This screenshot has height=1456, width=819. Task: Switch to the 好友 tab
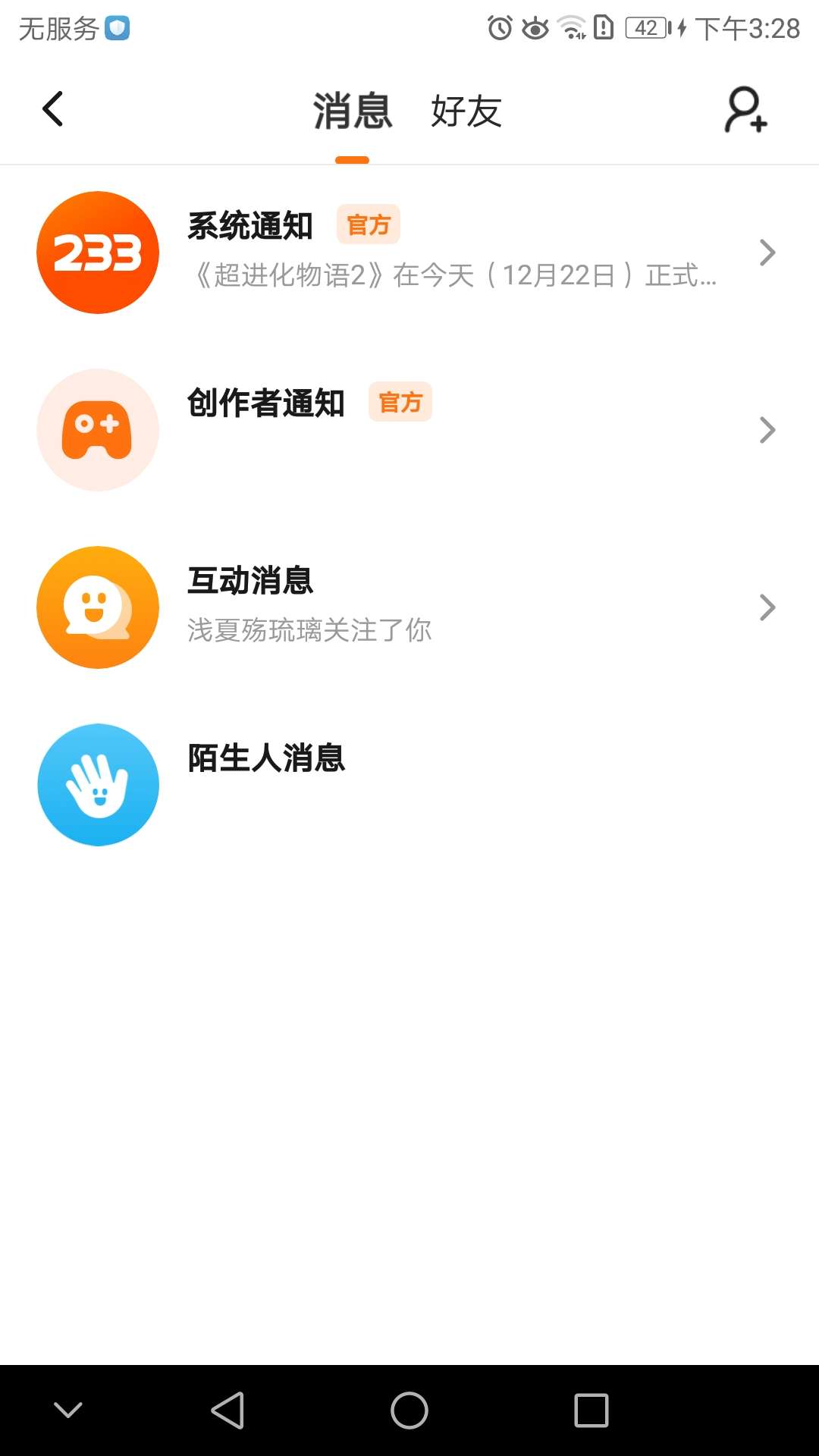point(466,111)
